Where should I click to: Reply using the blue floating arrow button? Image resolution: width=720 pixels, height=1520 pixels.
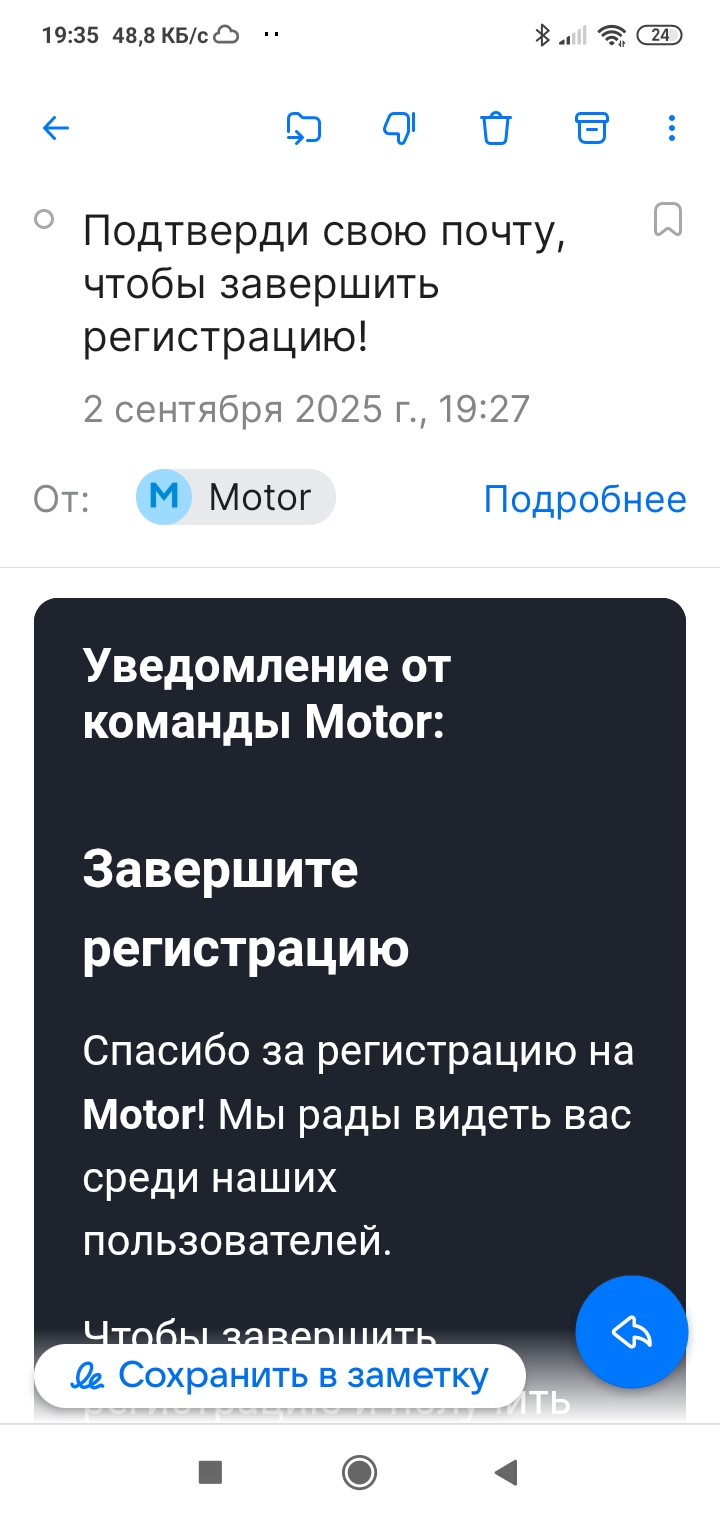coord(631,1331)
